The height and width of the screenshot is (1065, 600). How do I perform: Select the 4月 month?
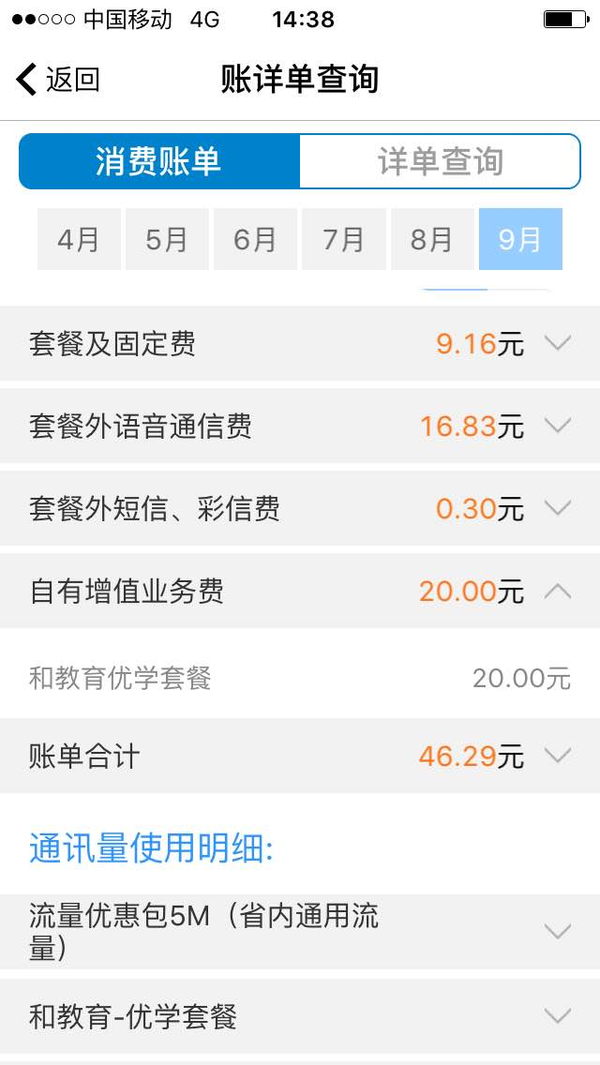coord(79,239)
